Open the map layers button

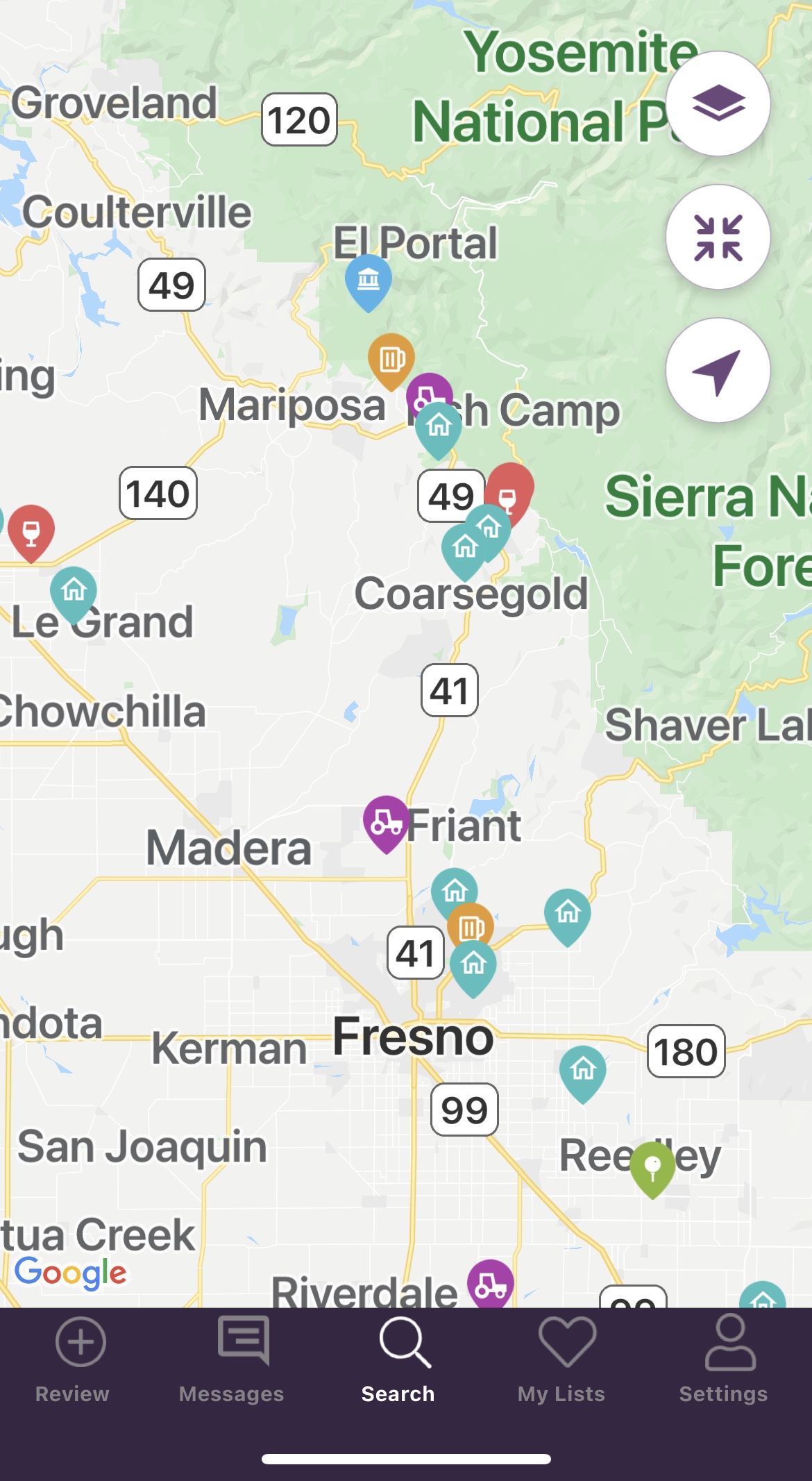click(x=718, y=103)
